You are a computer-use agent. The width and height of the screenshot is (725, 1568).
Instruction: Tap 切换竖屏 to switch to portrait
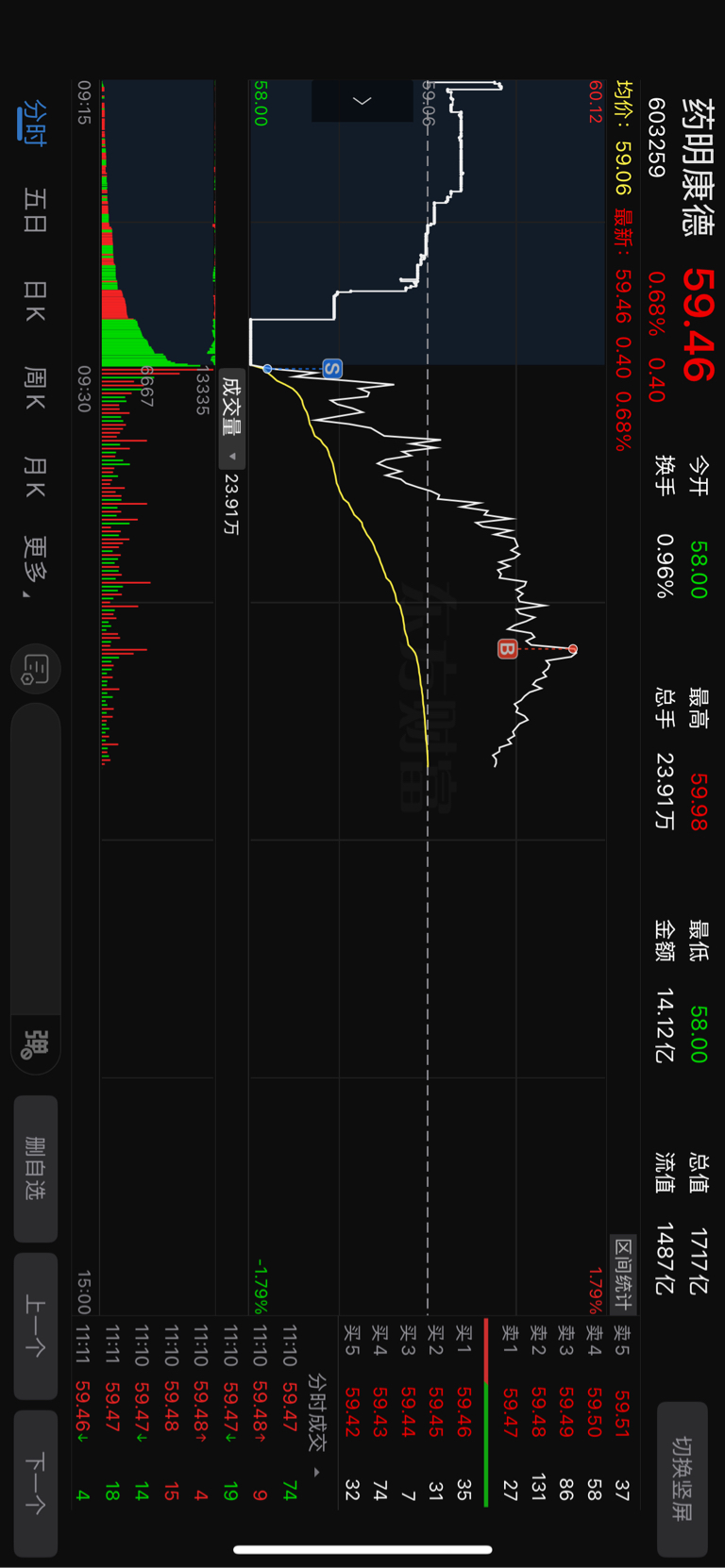pyautogui.click(x=683, y=1478)
